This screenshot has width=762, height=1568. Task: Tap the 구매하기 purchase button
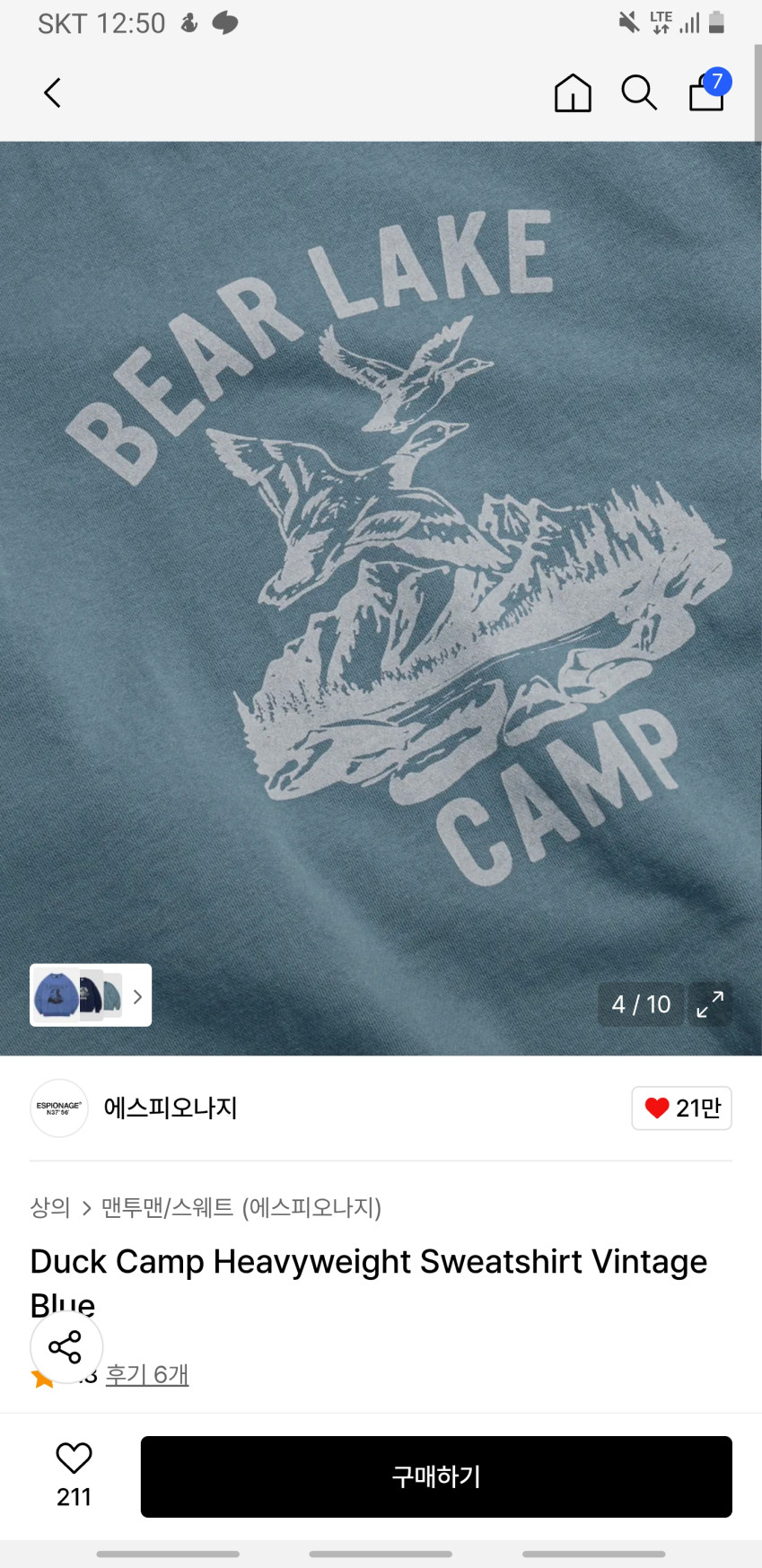436,1476
